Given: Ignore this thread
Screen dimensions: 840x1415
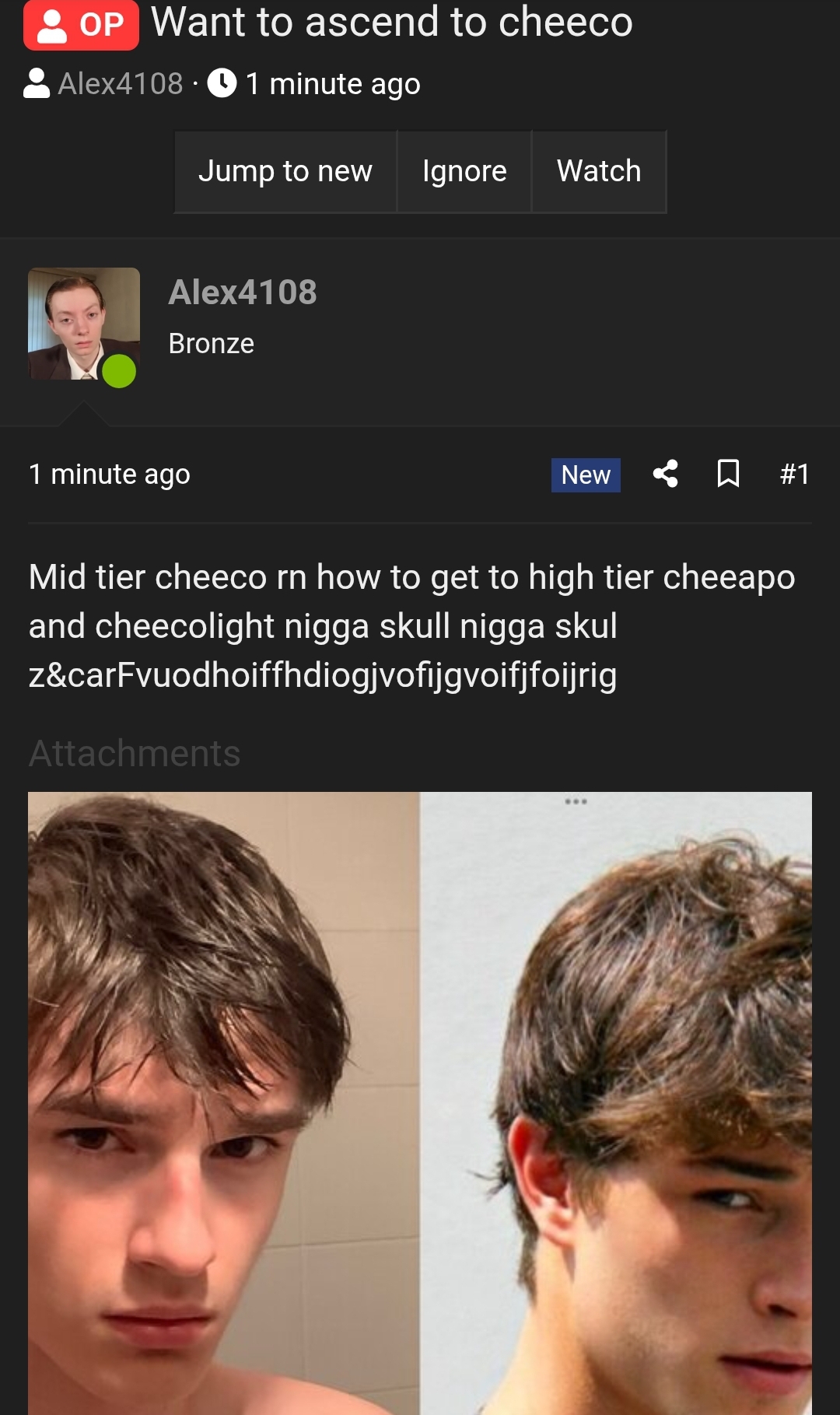Looking at the screenshot, I should click(464, 171).
